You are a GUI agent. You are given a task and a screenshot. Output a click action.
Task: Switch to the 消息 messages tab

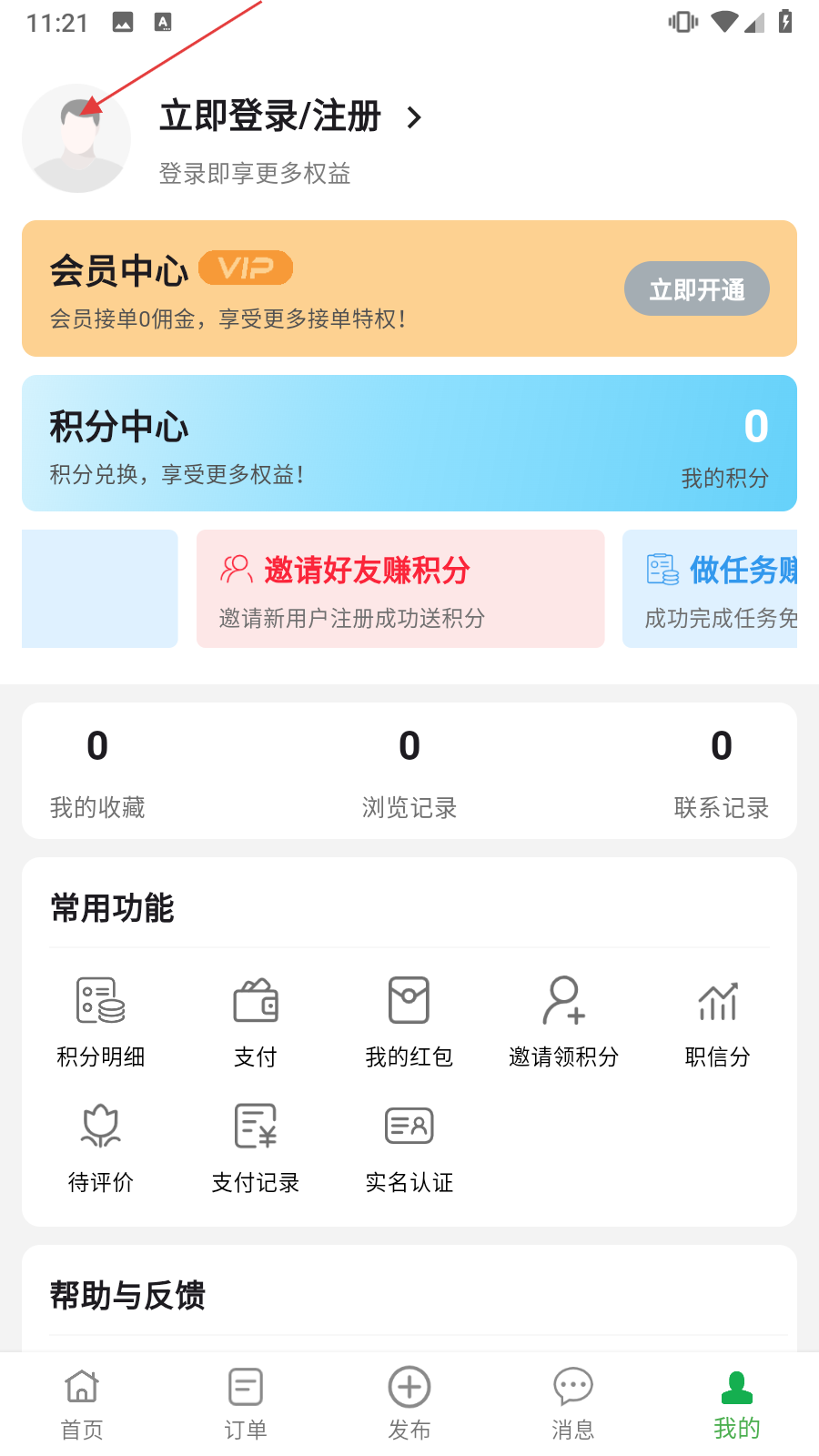click(573, 1404)
